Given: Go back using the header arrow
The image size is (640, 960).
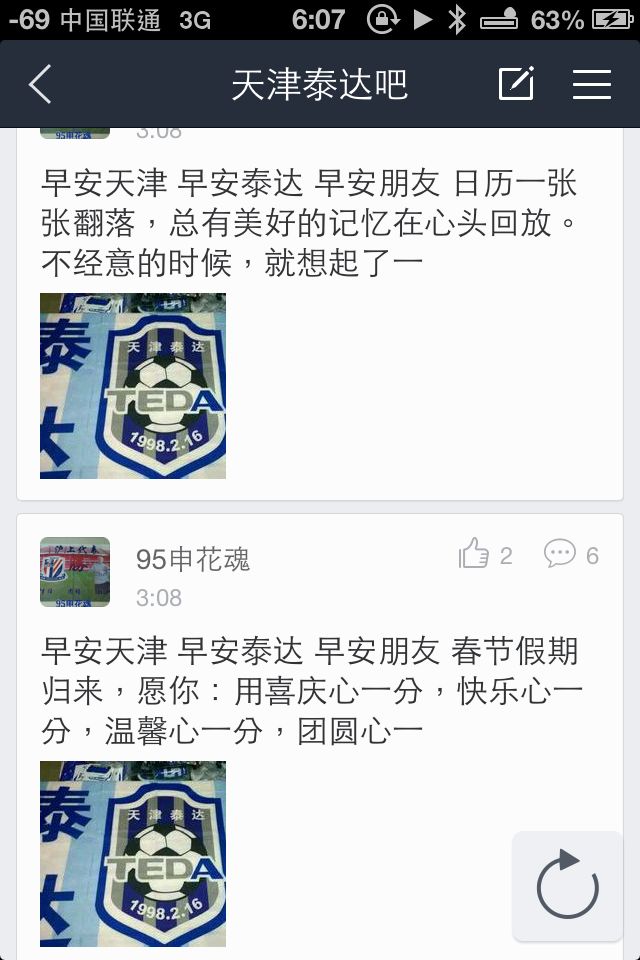Looking at the screenshot, I should pyautogui.click(x=40, y=84).
